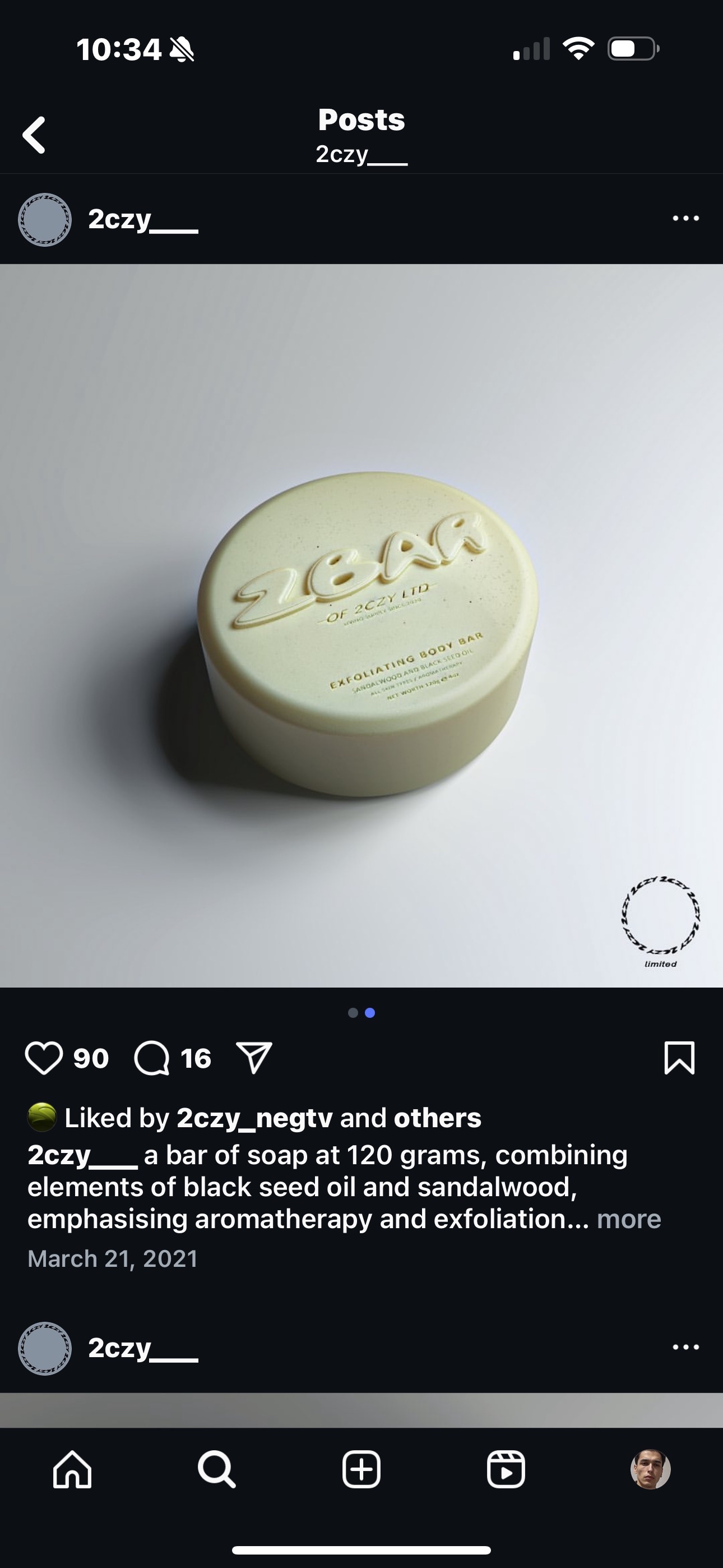Open 2czy_negtv's profile from the likes line
Screen dimensions: 723x1568
click(254, 1118)
